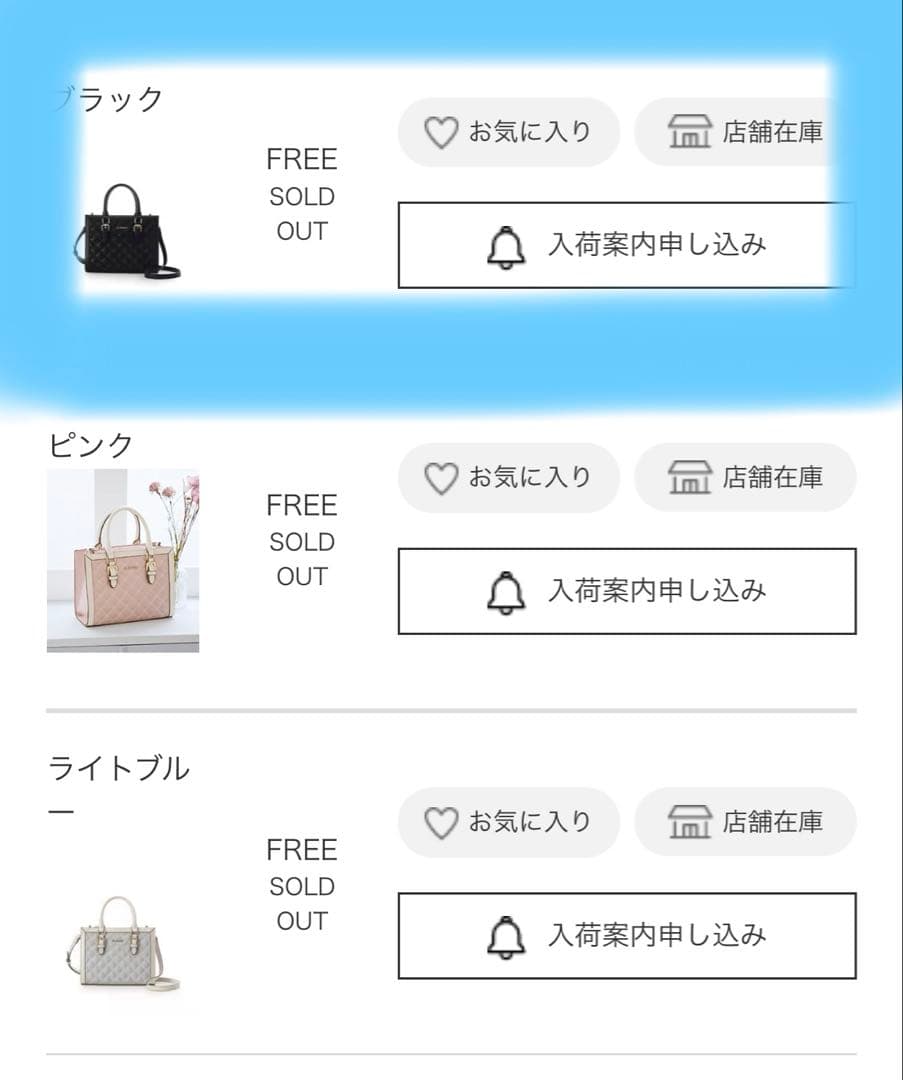Click the bell icon for ピンク restock notification
903x1080 pixels.
508,591
